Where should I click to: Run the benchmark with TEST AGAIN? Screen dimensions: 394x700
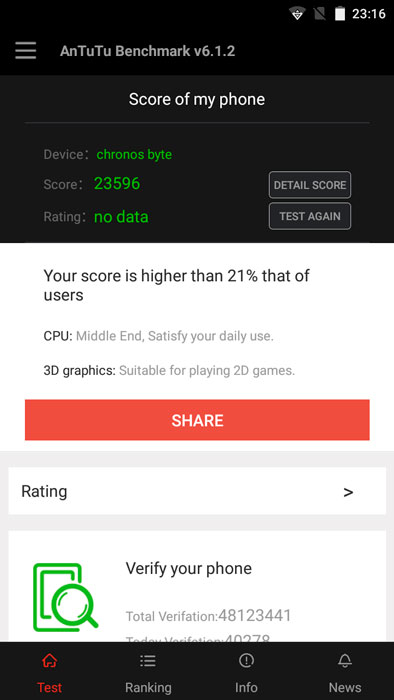point(310,216)
